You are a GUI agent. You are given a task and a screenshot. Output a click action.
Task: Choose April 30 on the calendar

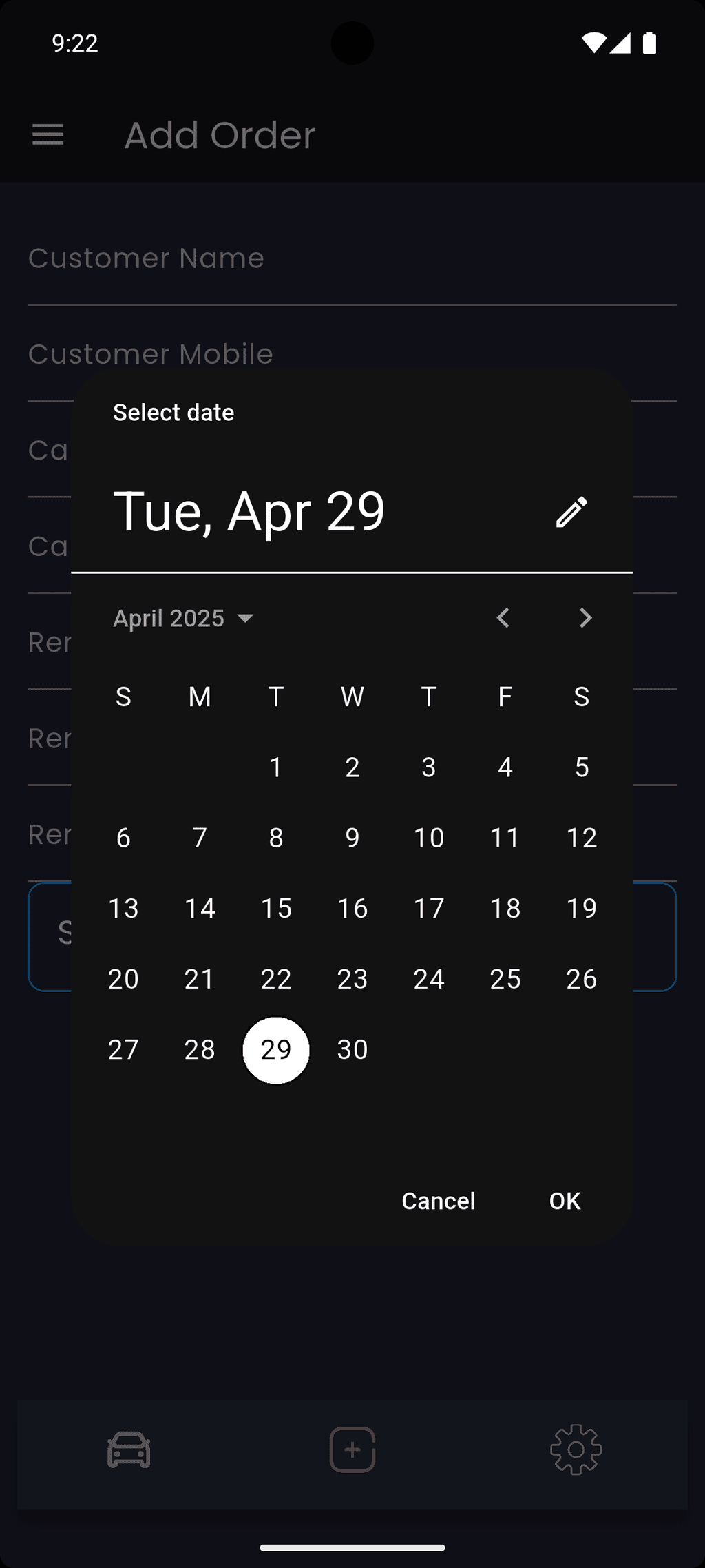tap(352, 1050)
